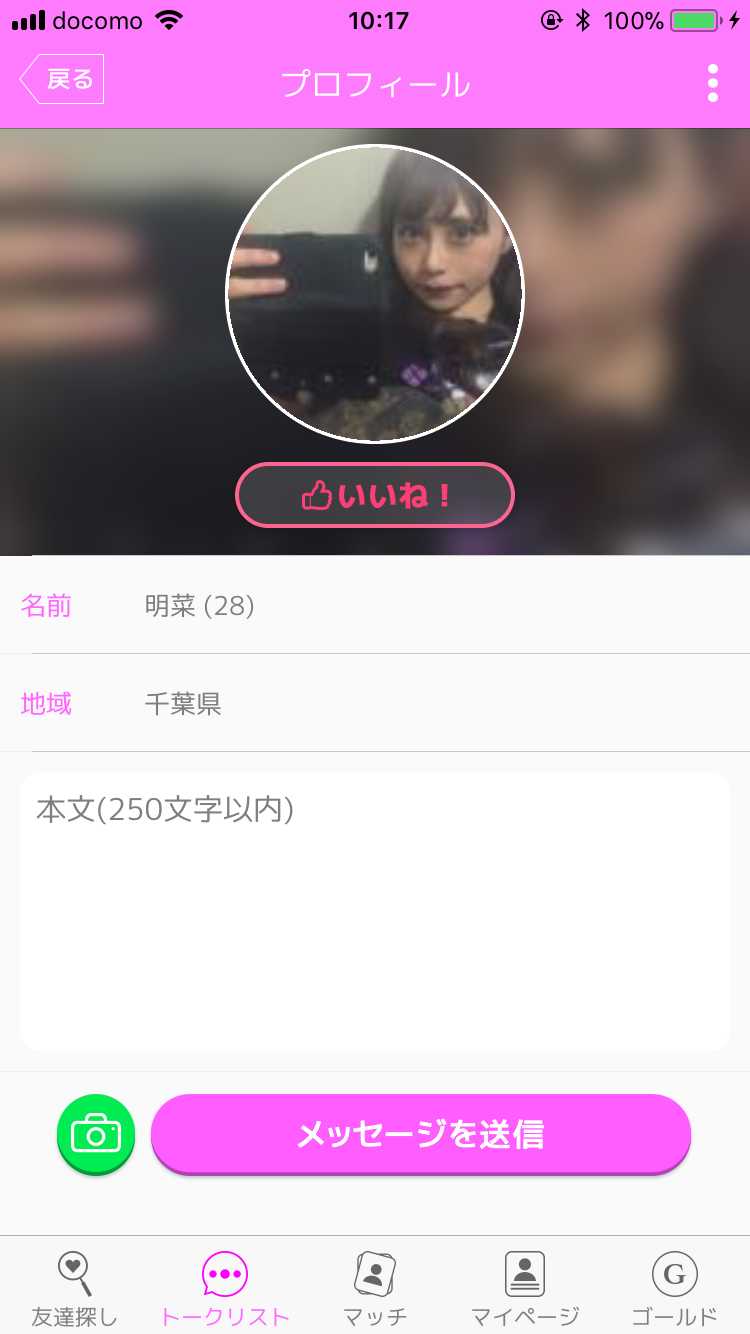
Task: Focus the 本文 message text field
Action: [x=375, y=910]
